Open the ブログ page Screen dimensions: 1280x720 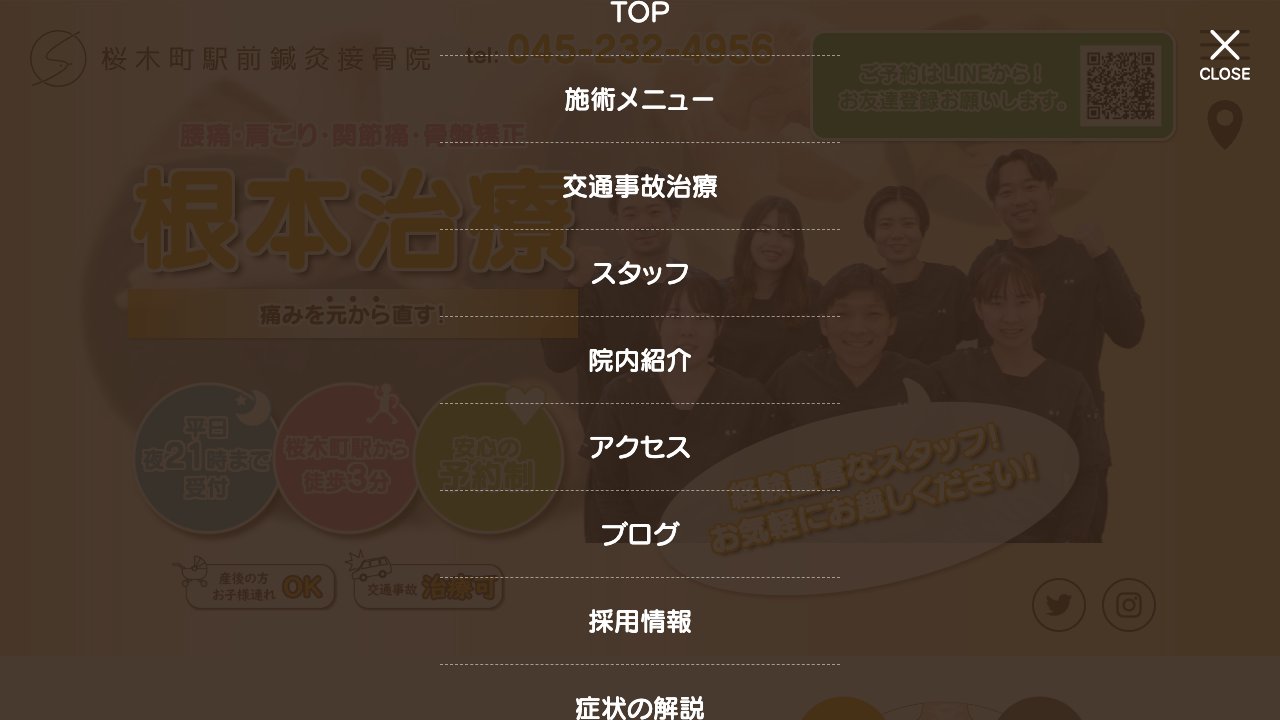click(639, 534)
